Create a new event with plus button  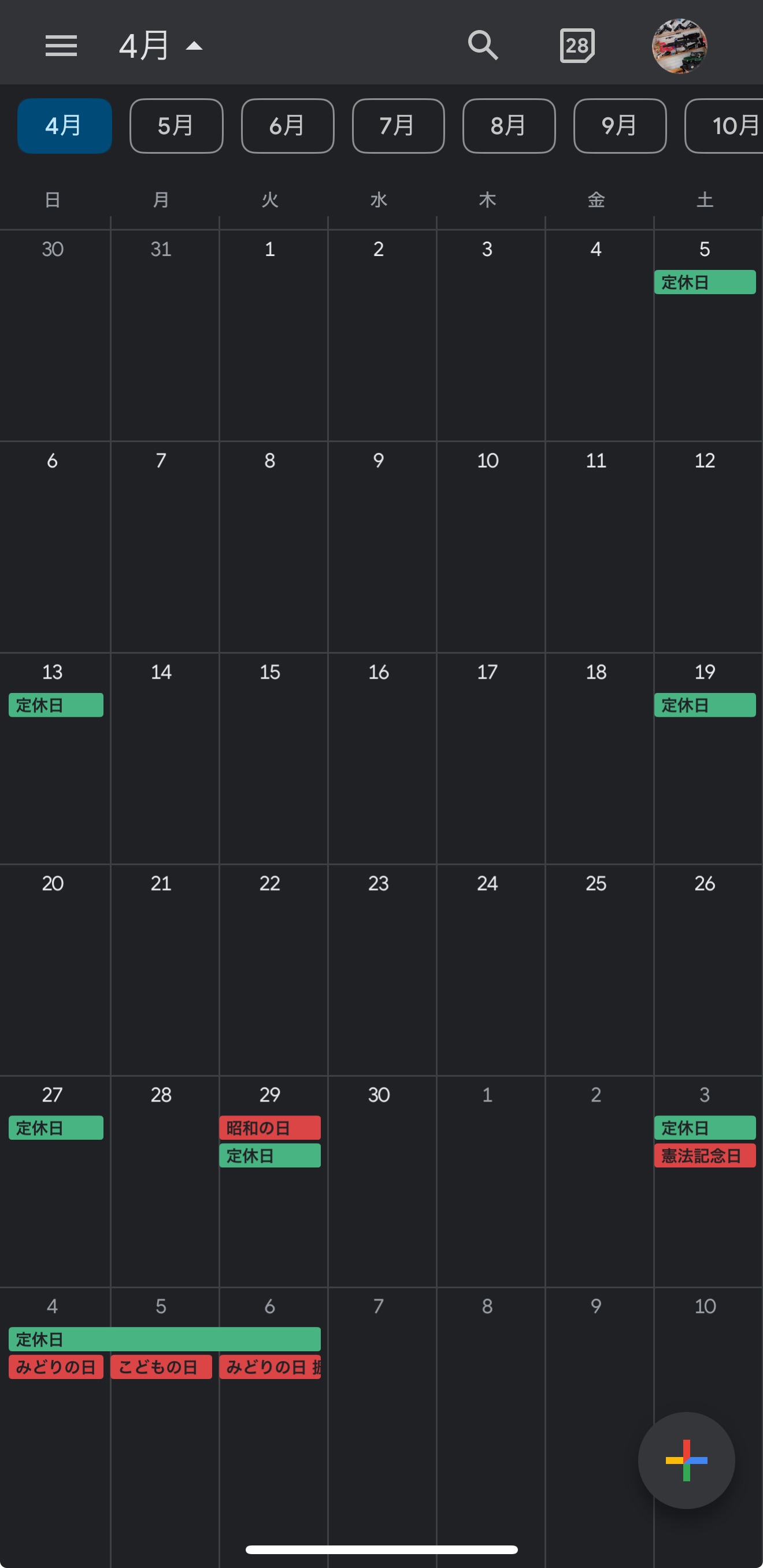point(686,1460)
